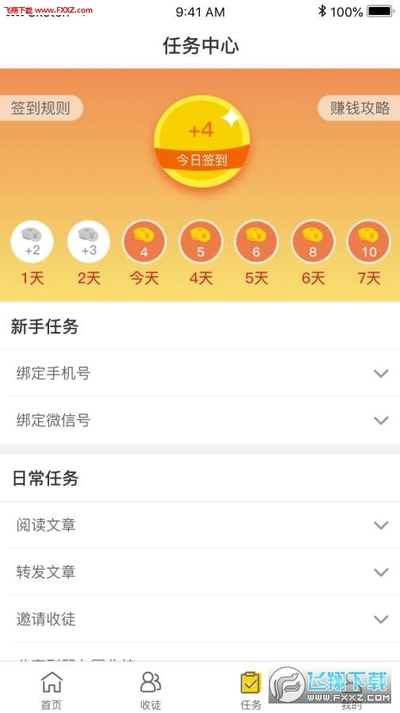Expand the 转发文章 daily task
Image resolution: width=400 pixels, height=713 pixels.
click(200, 572)
